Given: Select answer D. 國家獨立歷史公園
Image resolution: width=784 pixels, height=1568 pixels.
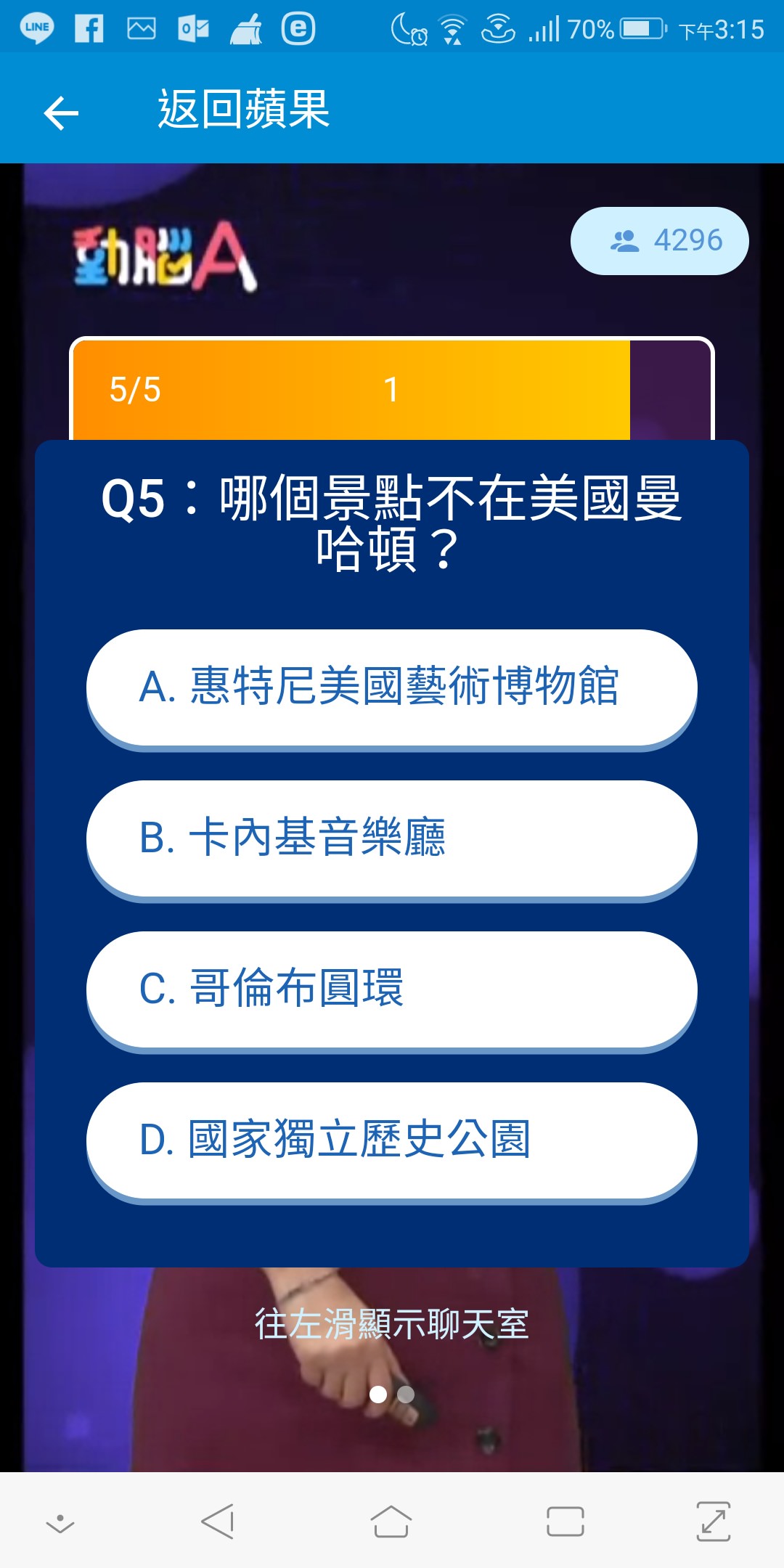Looking at the screenshot, I should pyautogui.click(x=392, y=1139).
